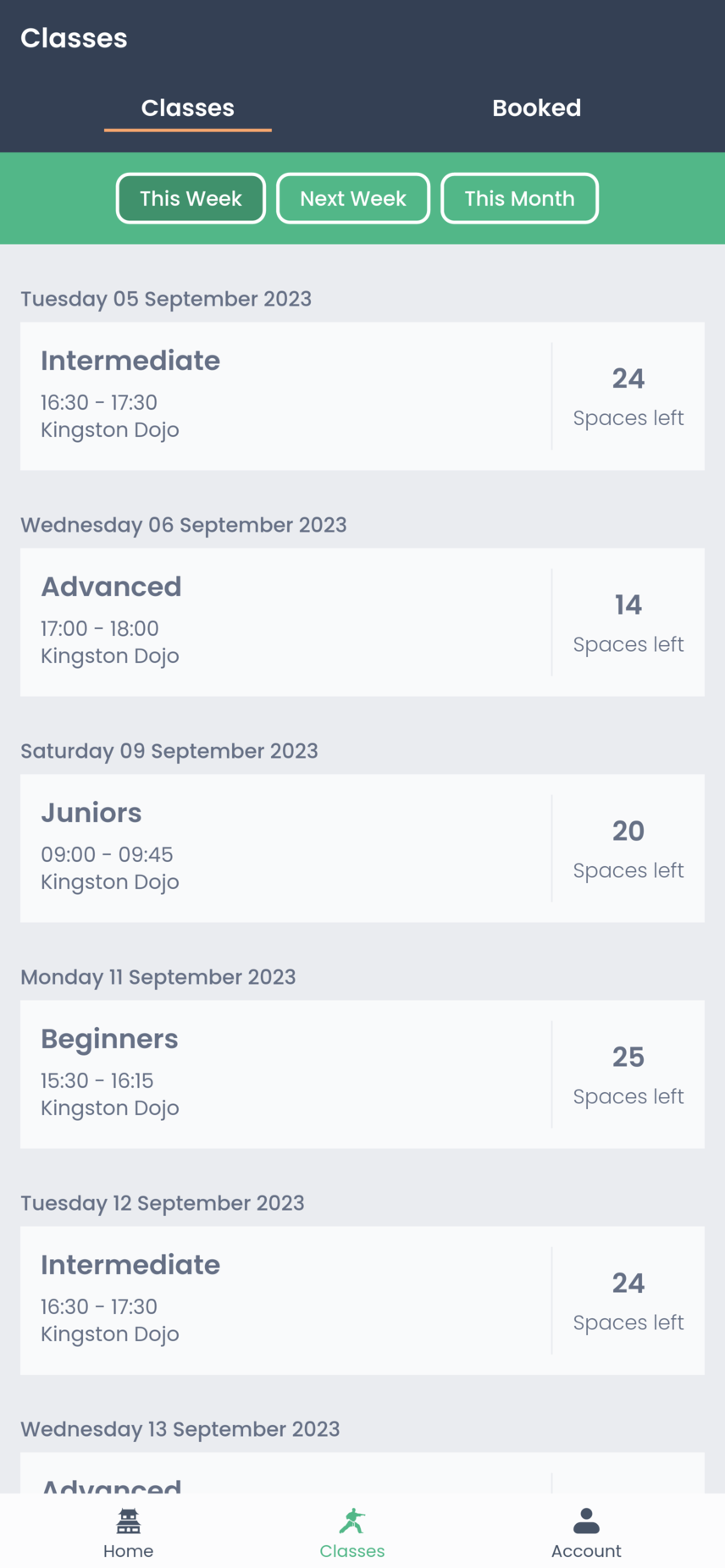The height and width of the screenshot is (1568, 725).
Task: Open Intermediate class on Tuesday 12 September
Action: coord(362,1300)
